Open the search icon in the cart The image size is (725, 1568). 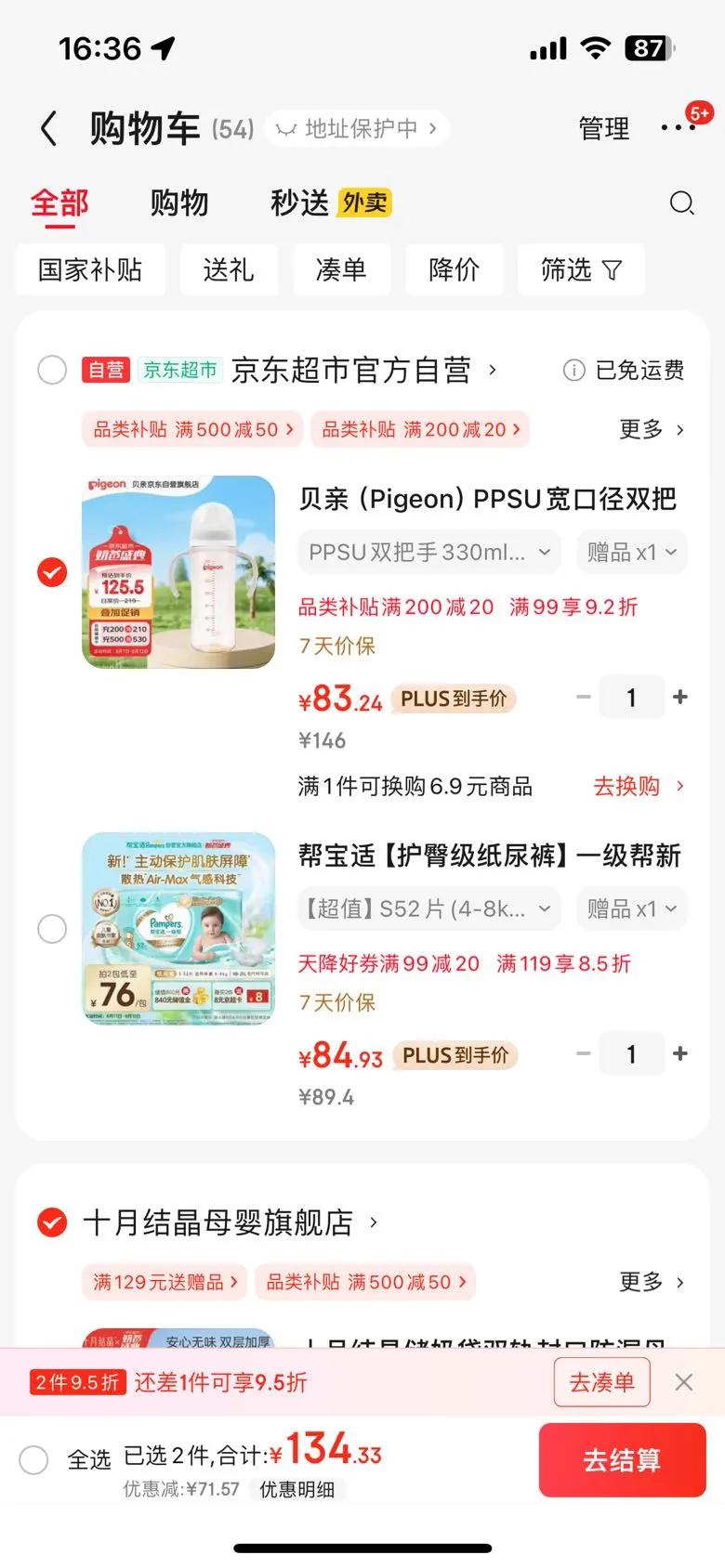tap(681, 203)
